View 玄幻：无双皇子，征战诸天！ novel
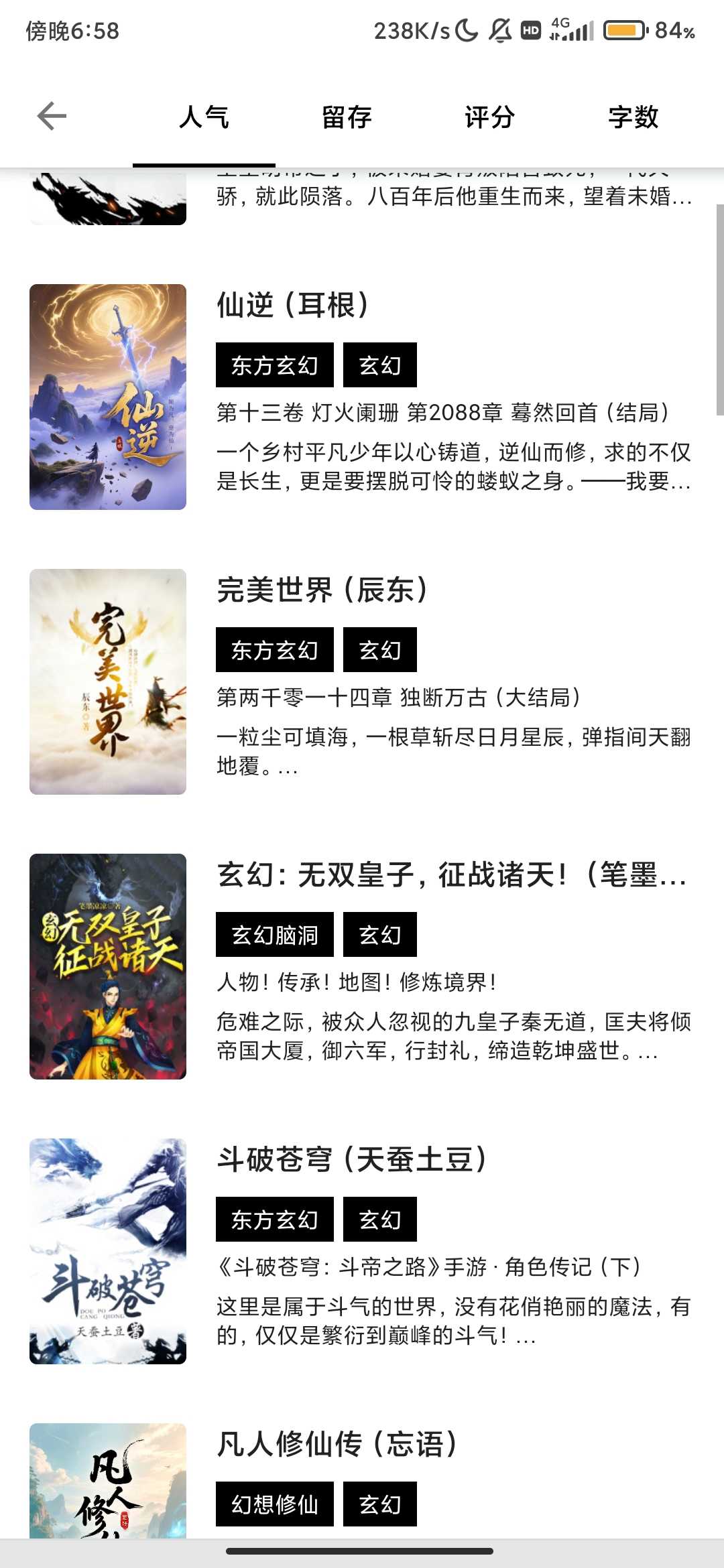724x1568 pixels. tap(450, 875)
